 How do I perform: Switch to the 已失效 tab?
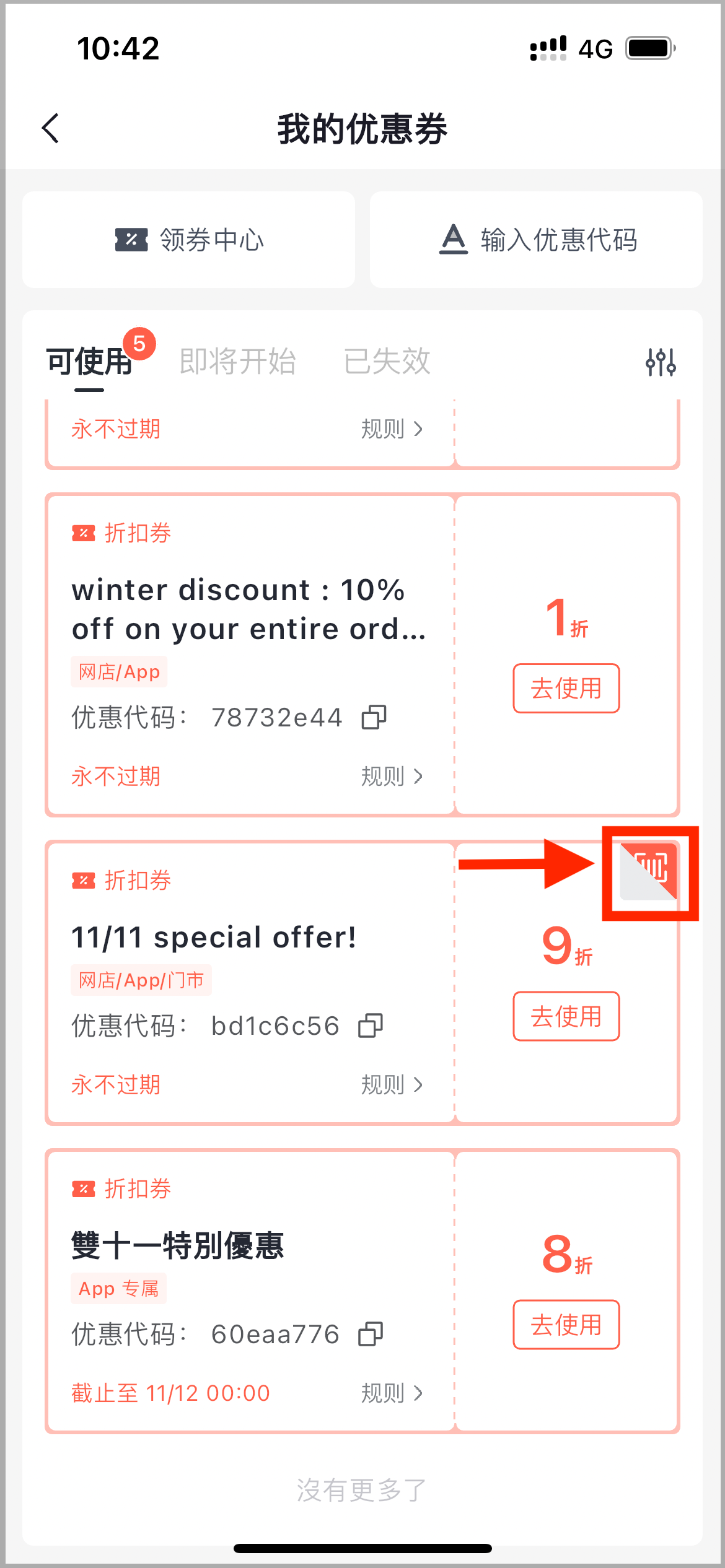tap(387, 361)
